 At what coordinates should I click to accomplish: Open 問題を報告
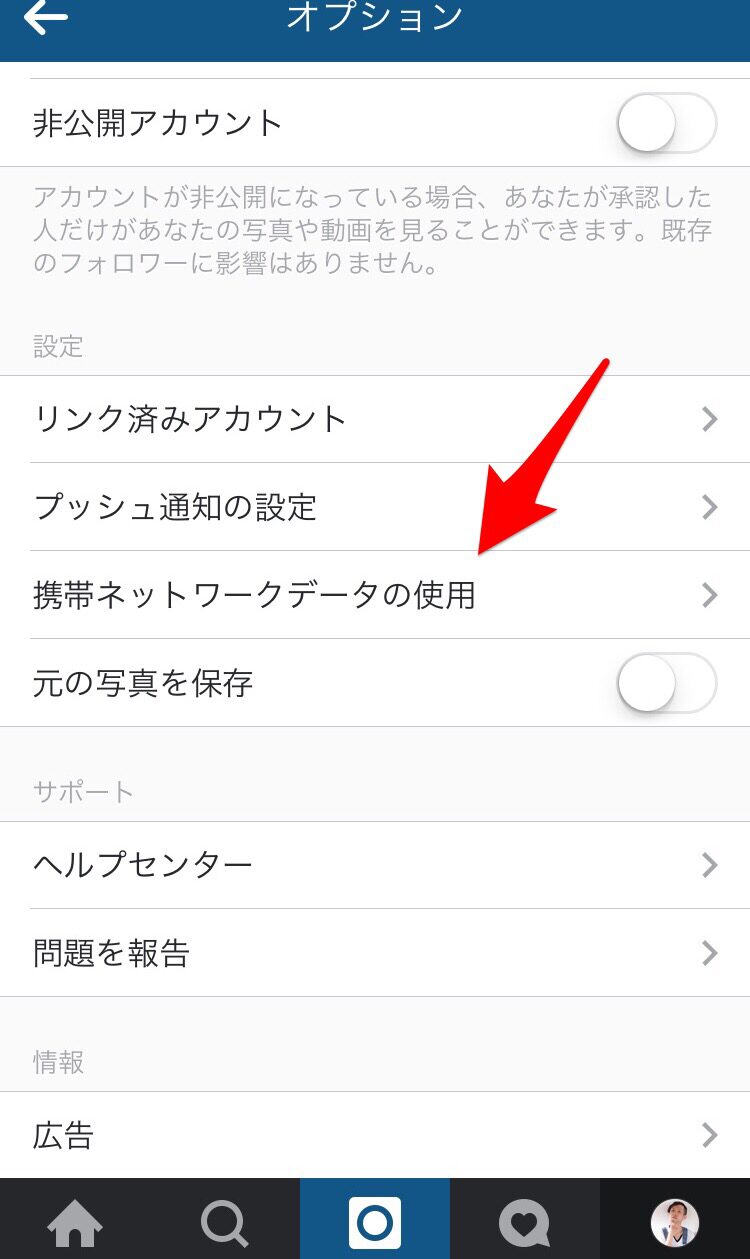tap(375, 953)
